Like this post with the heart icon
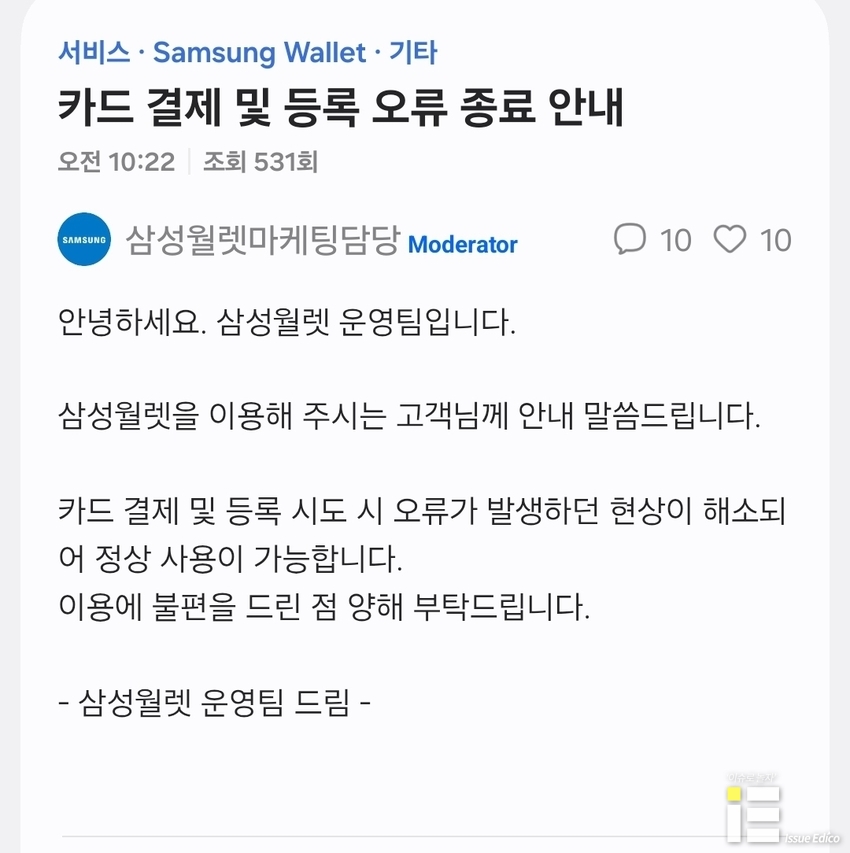 click(730, 239)
